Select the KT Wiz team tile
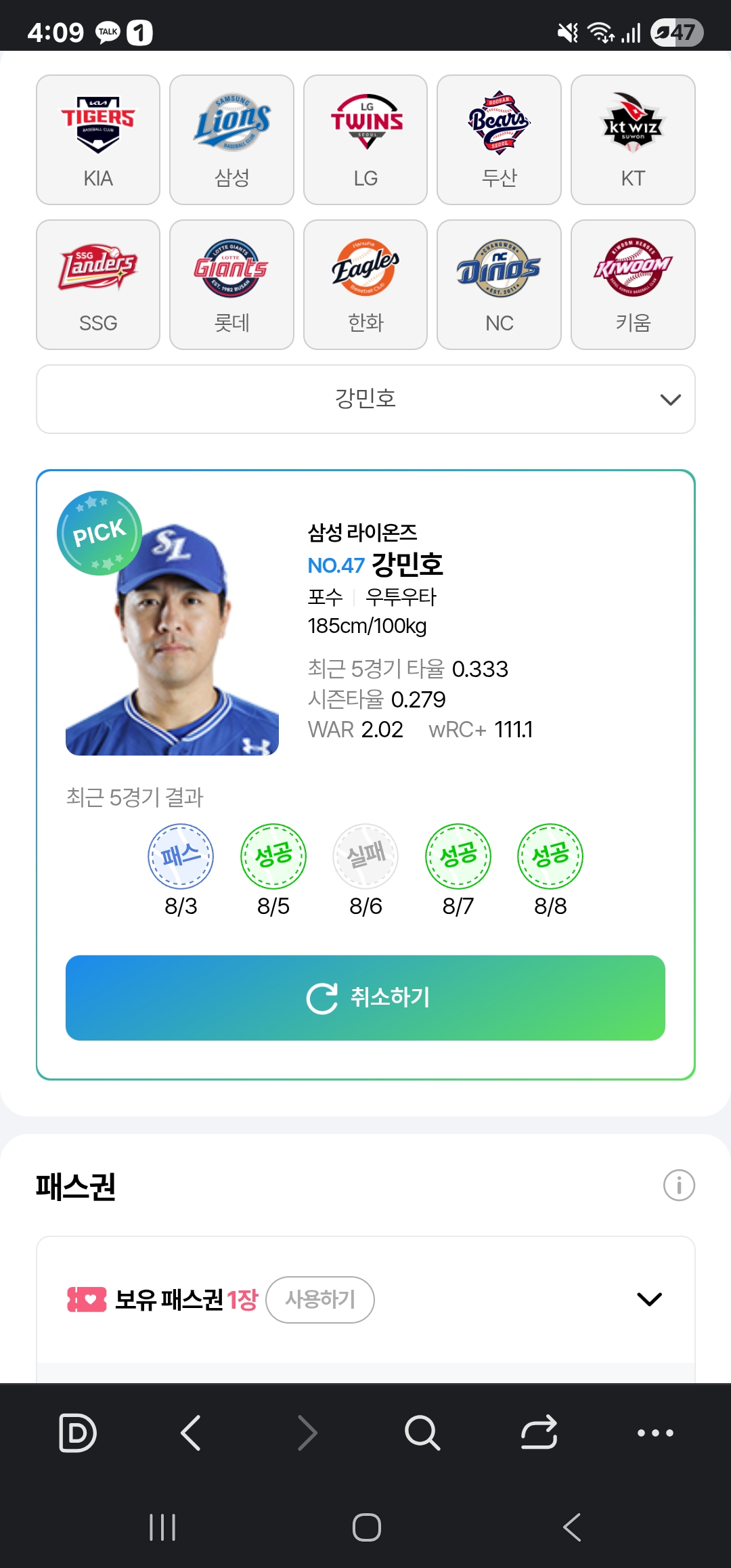 pyautogui.click(x=633, y=139)
